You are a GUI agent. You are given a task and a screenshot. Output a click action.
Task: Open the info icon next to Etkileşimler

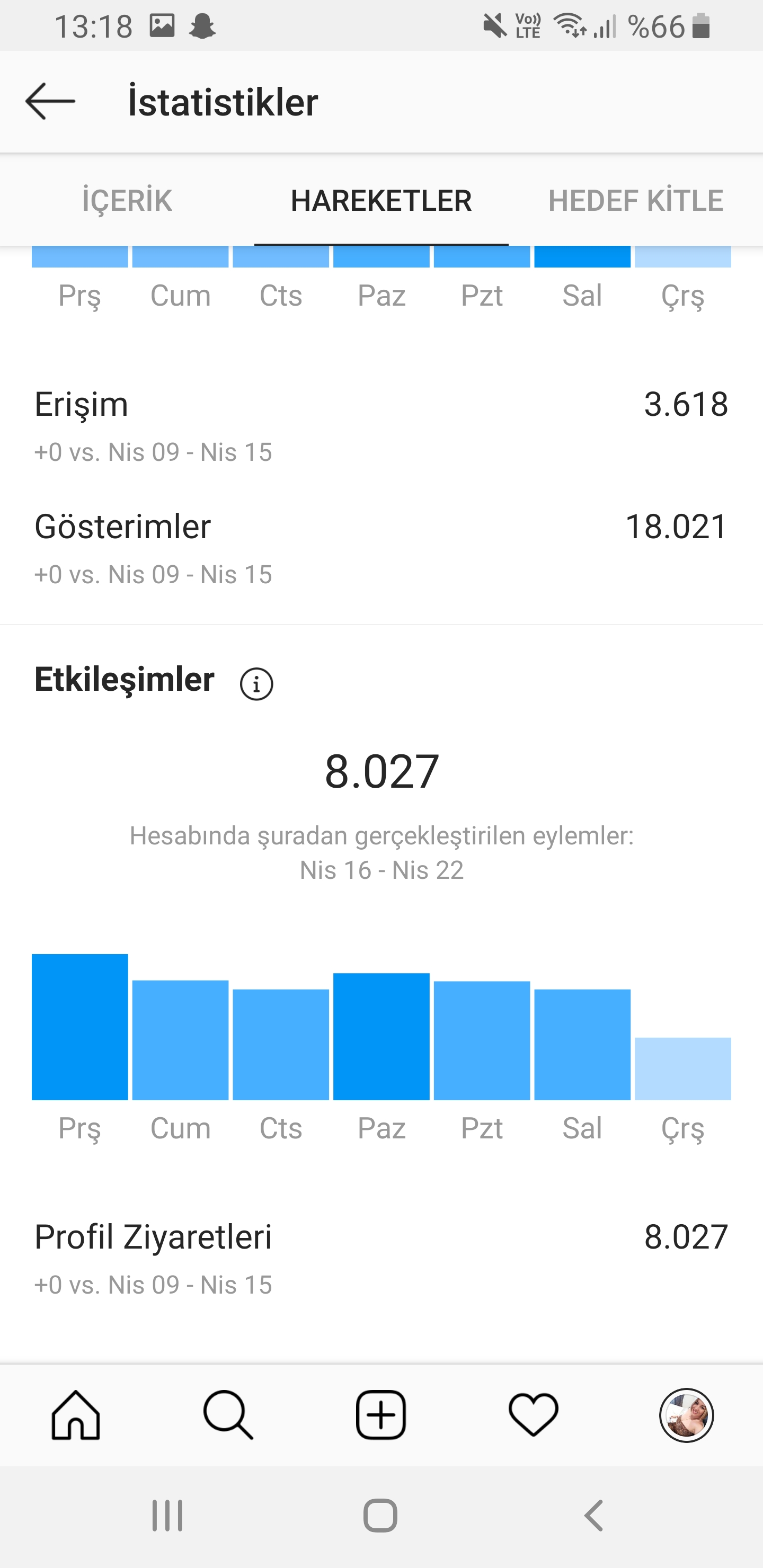(256, 683)
